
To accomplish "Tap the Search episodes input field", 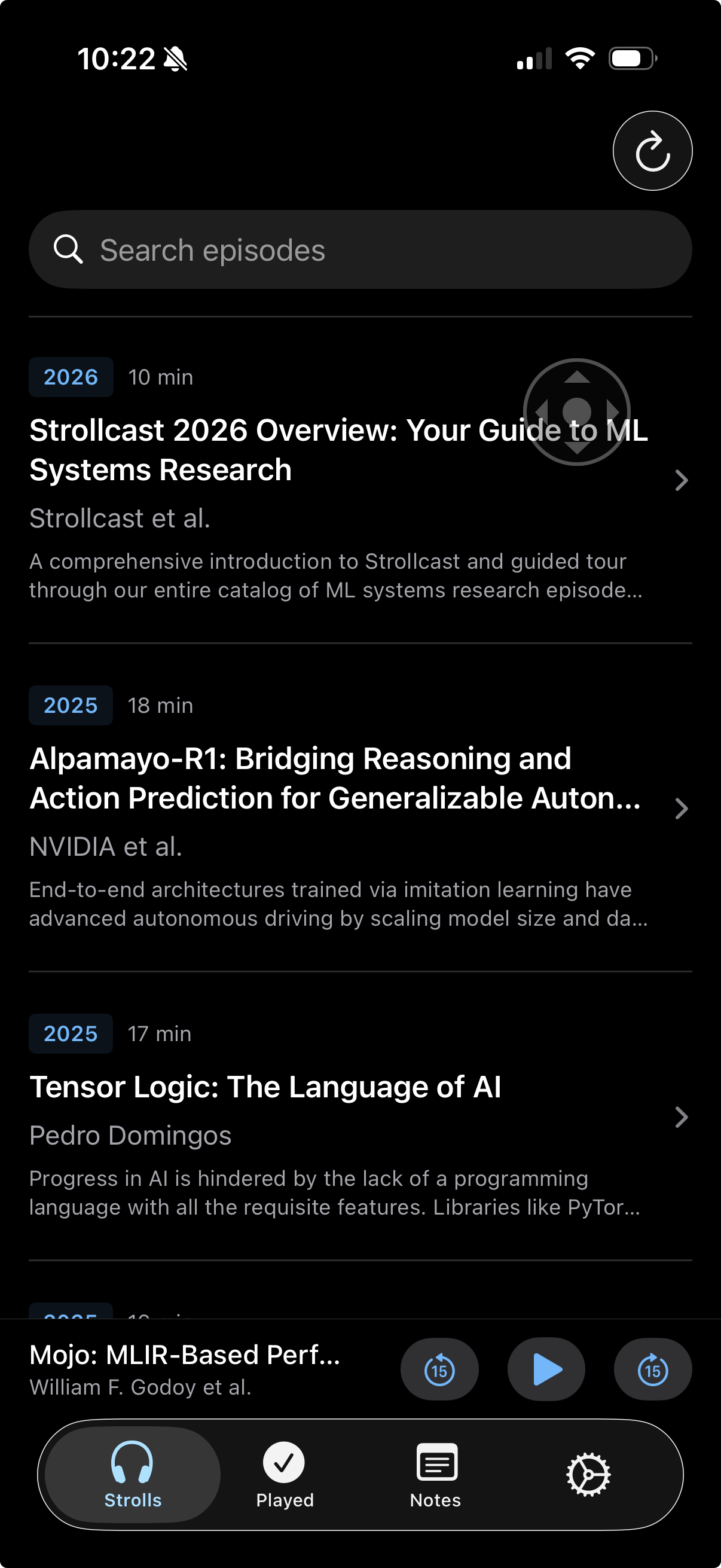I will click(360, 249).
